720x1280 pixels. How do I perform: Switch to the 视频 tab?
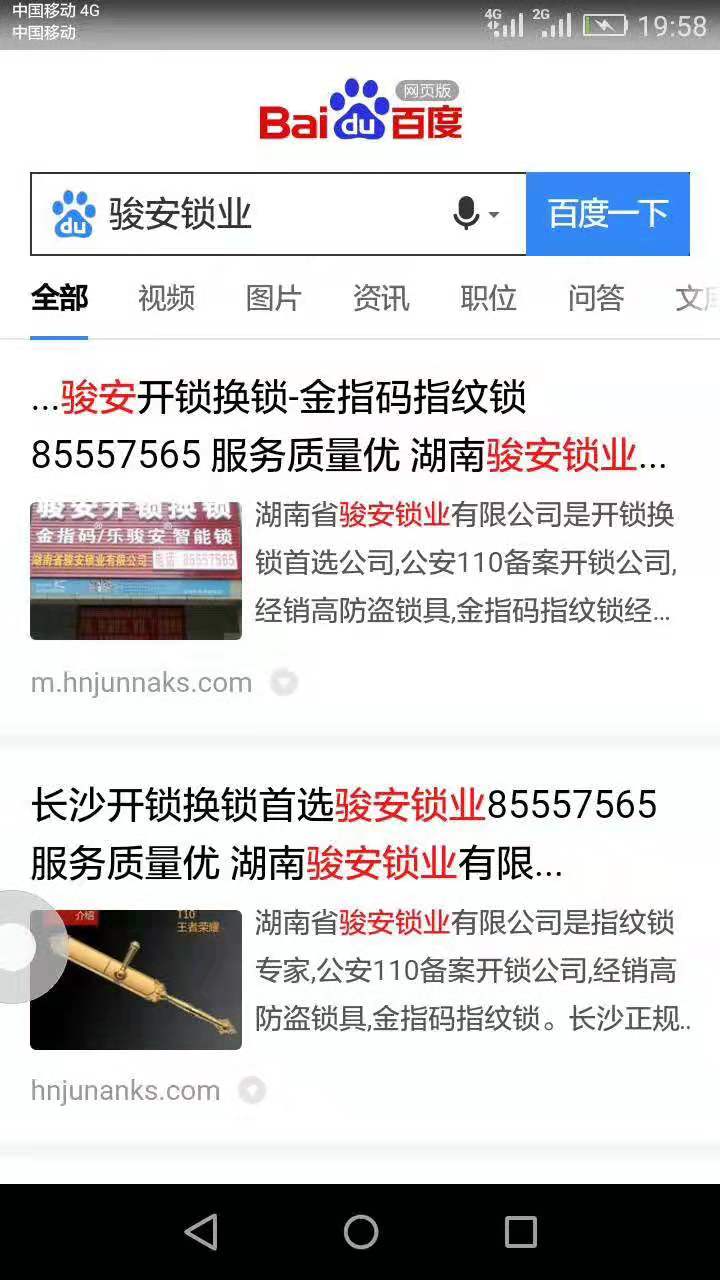click(x=166, y=298)
